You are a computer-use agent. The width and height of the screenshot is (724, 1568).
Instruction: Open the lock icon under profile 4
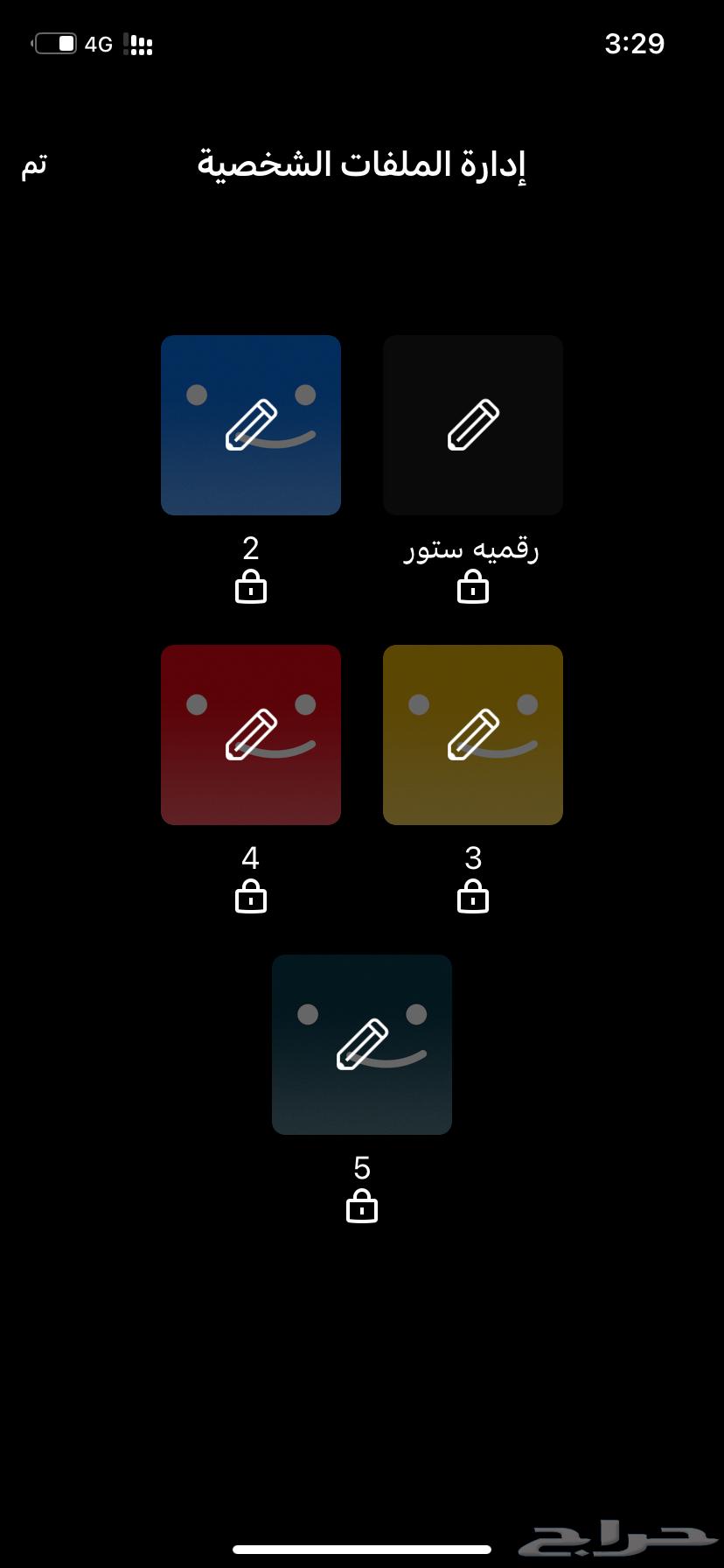[x=250, y=897]
